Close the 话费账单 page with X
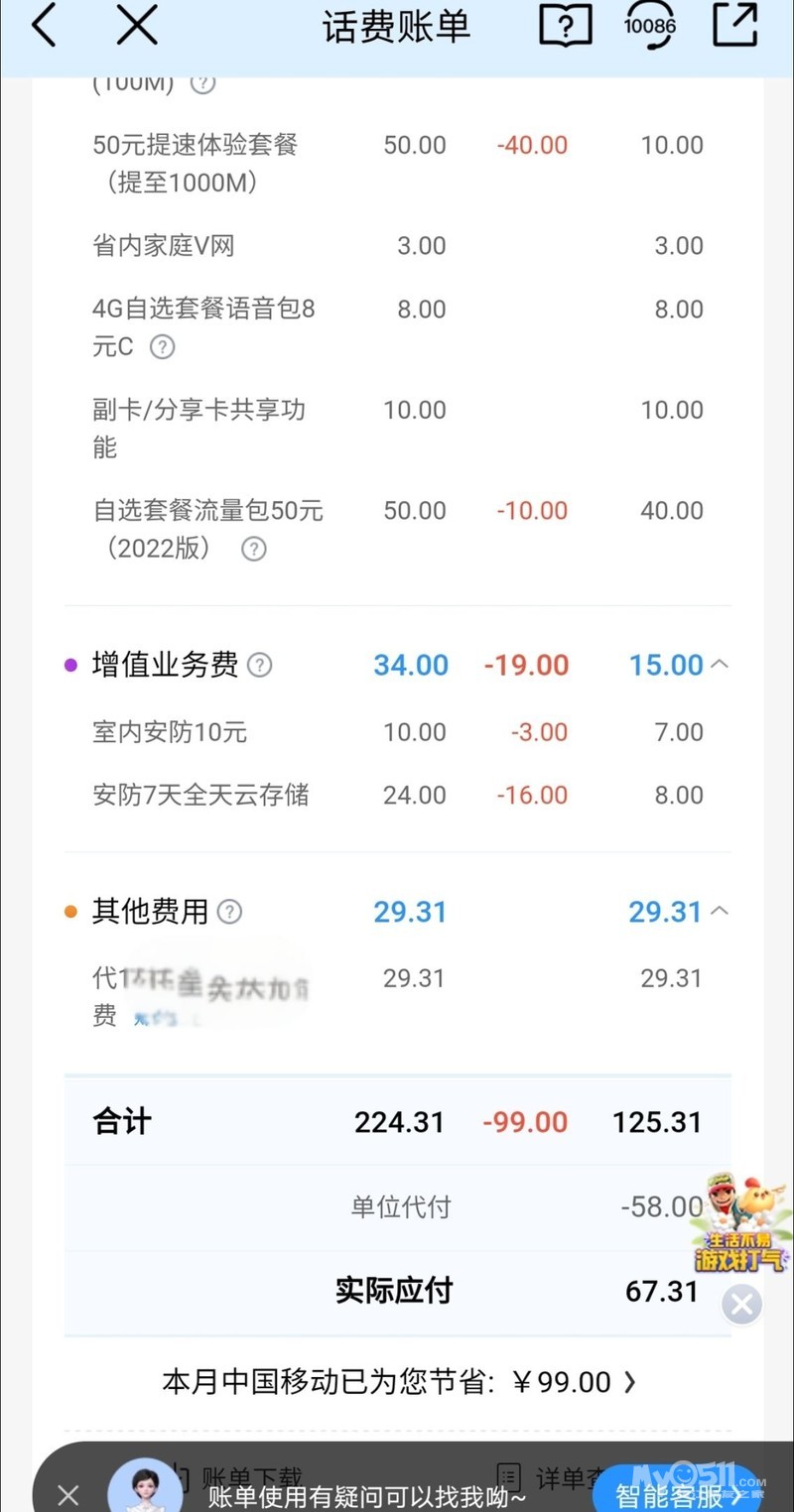This screenshot has height=1512, width=794. point(137,26)
